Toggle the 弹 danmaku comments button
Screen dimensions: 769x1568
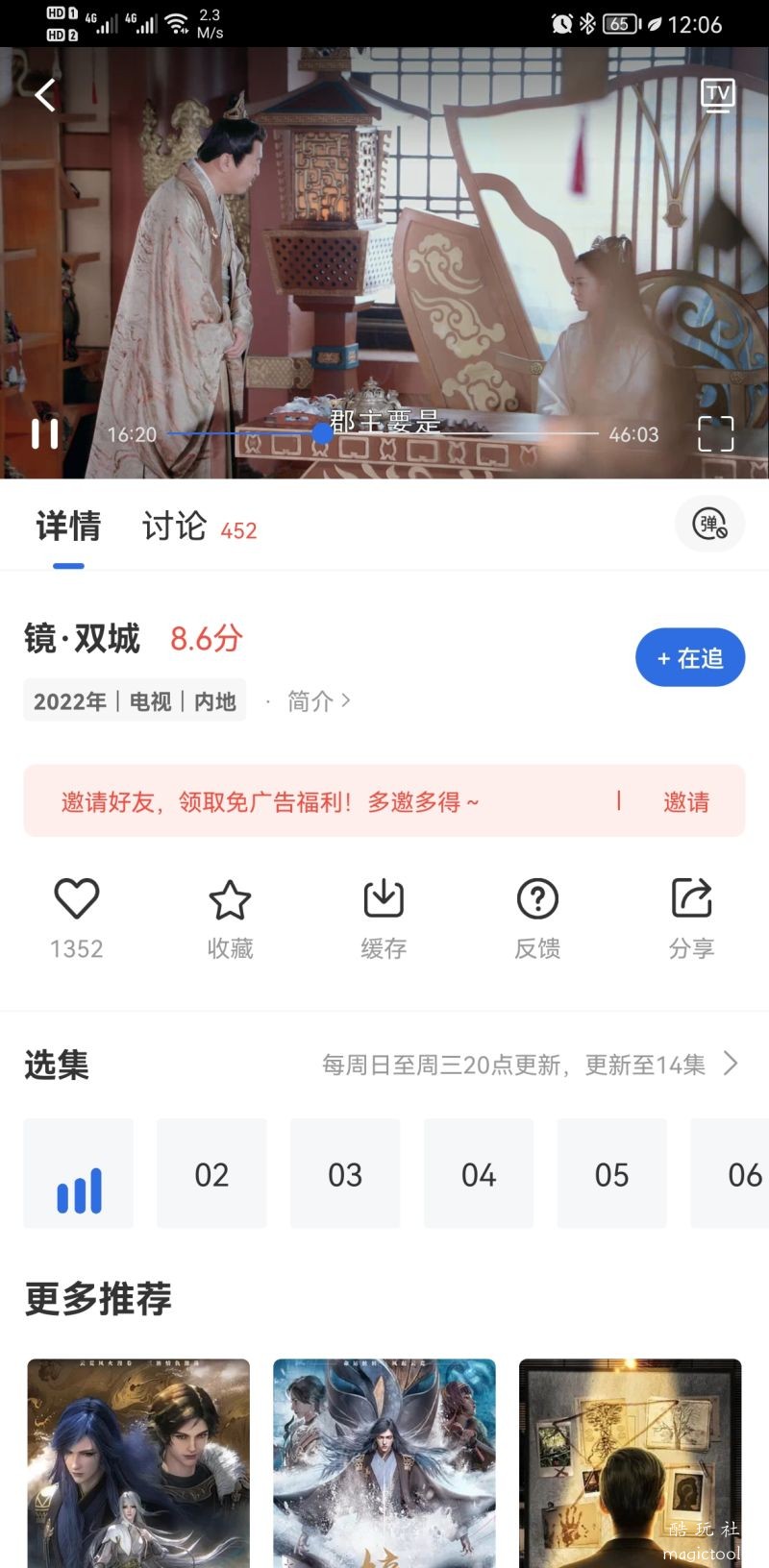709,525
